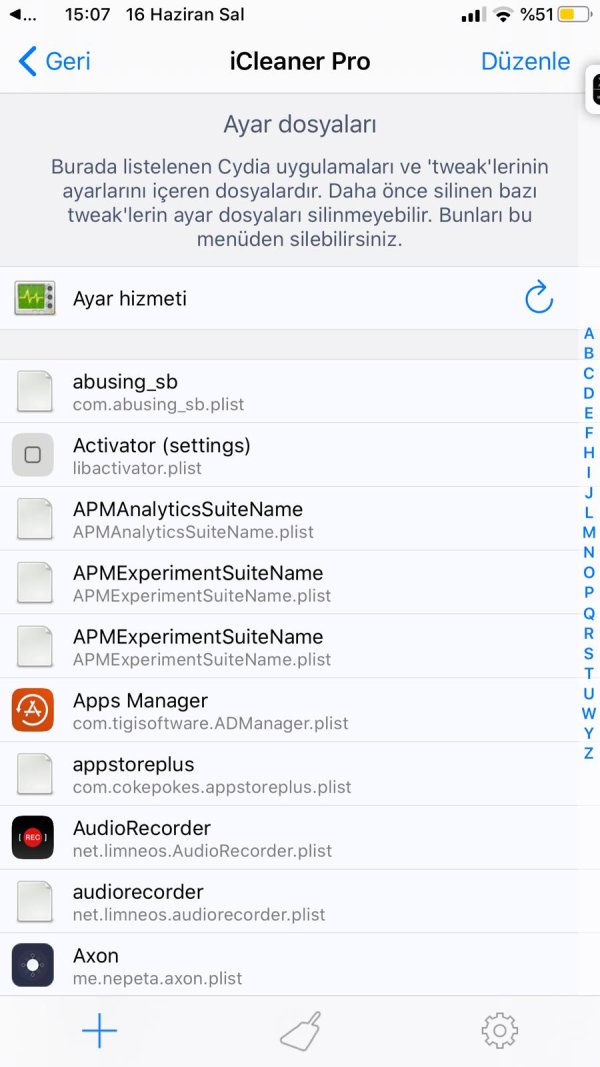Open the abusing_sb preference file

pyautogui.click(x=280, y=391)
